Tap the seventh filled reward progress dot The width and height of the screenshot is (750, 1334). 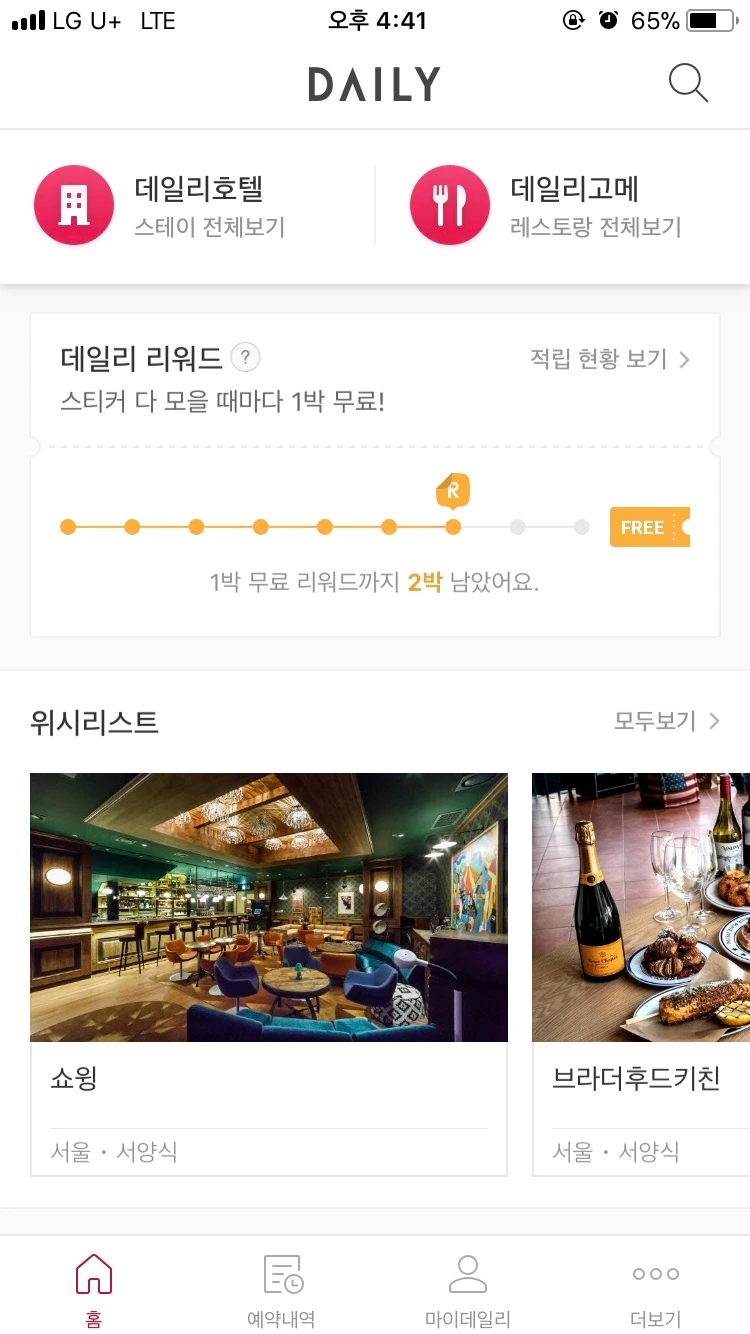[452, 527]
